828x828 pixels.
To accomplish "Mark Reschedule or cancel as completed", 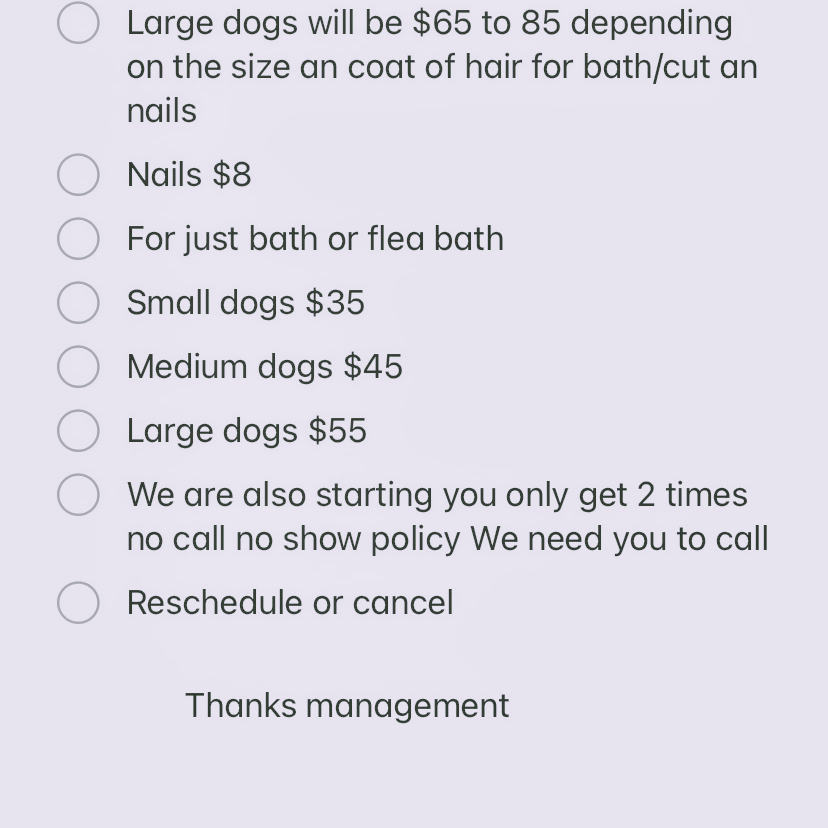I will 78,603.
